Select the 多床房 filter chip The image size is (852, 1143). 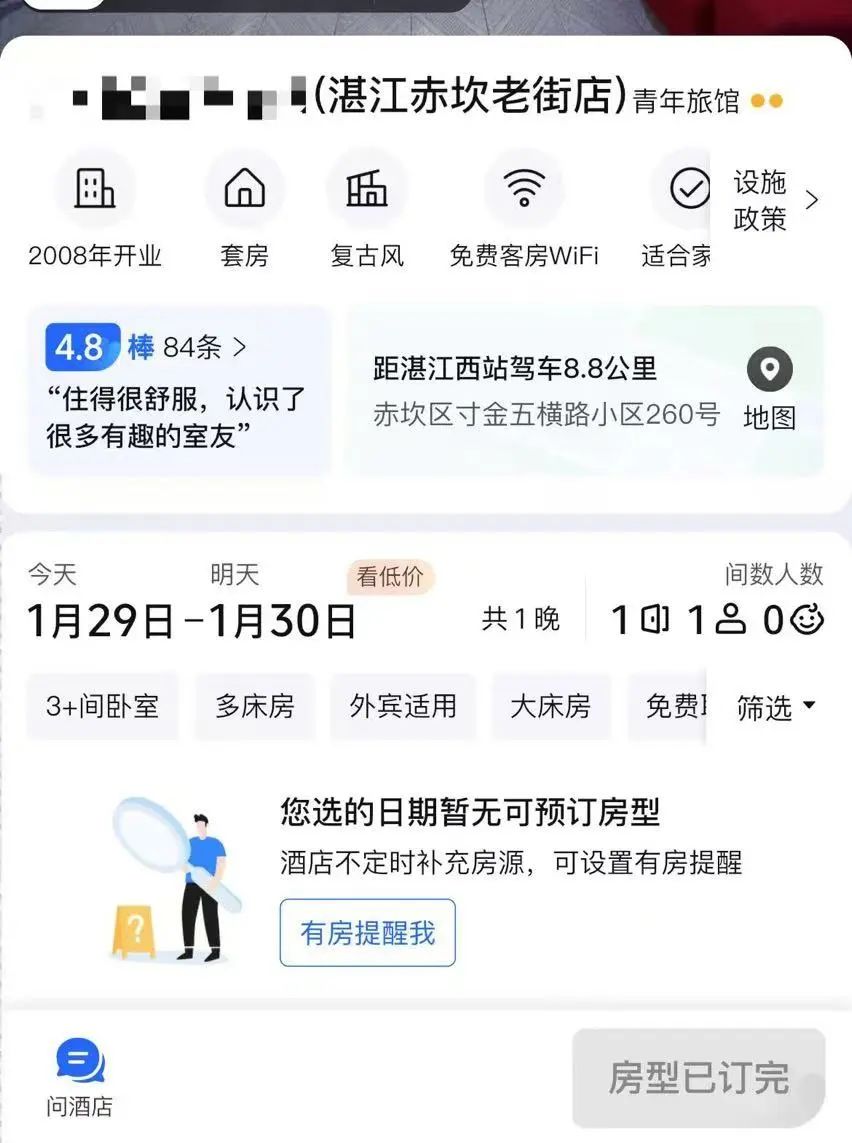point(255,707)
